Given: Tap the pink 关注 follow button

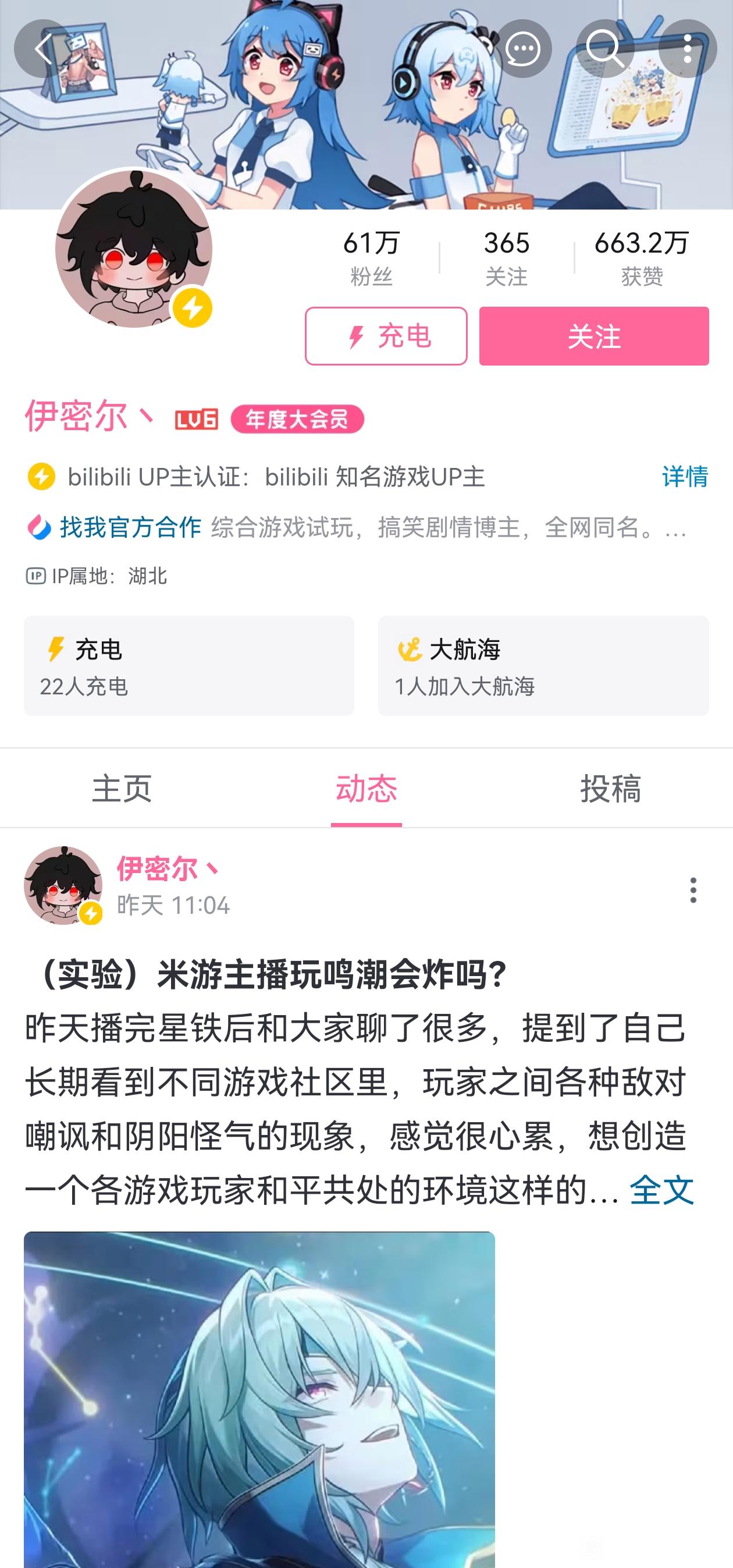Looking at the screenshot, I should (x=593, y=336).
